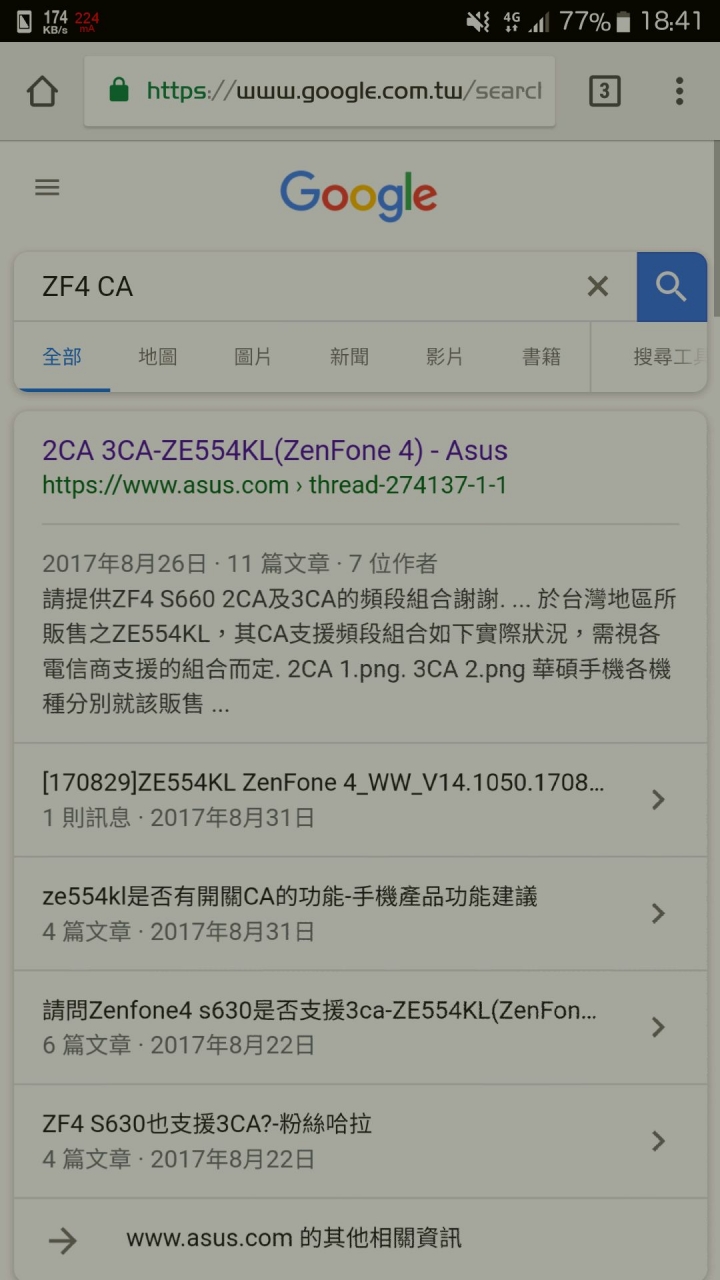Viewport: 720px width, 1280px height.
Task: Open the tab switcher showing 3 tabs
Action: (604, 92)
